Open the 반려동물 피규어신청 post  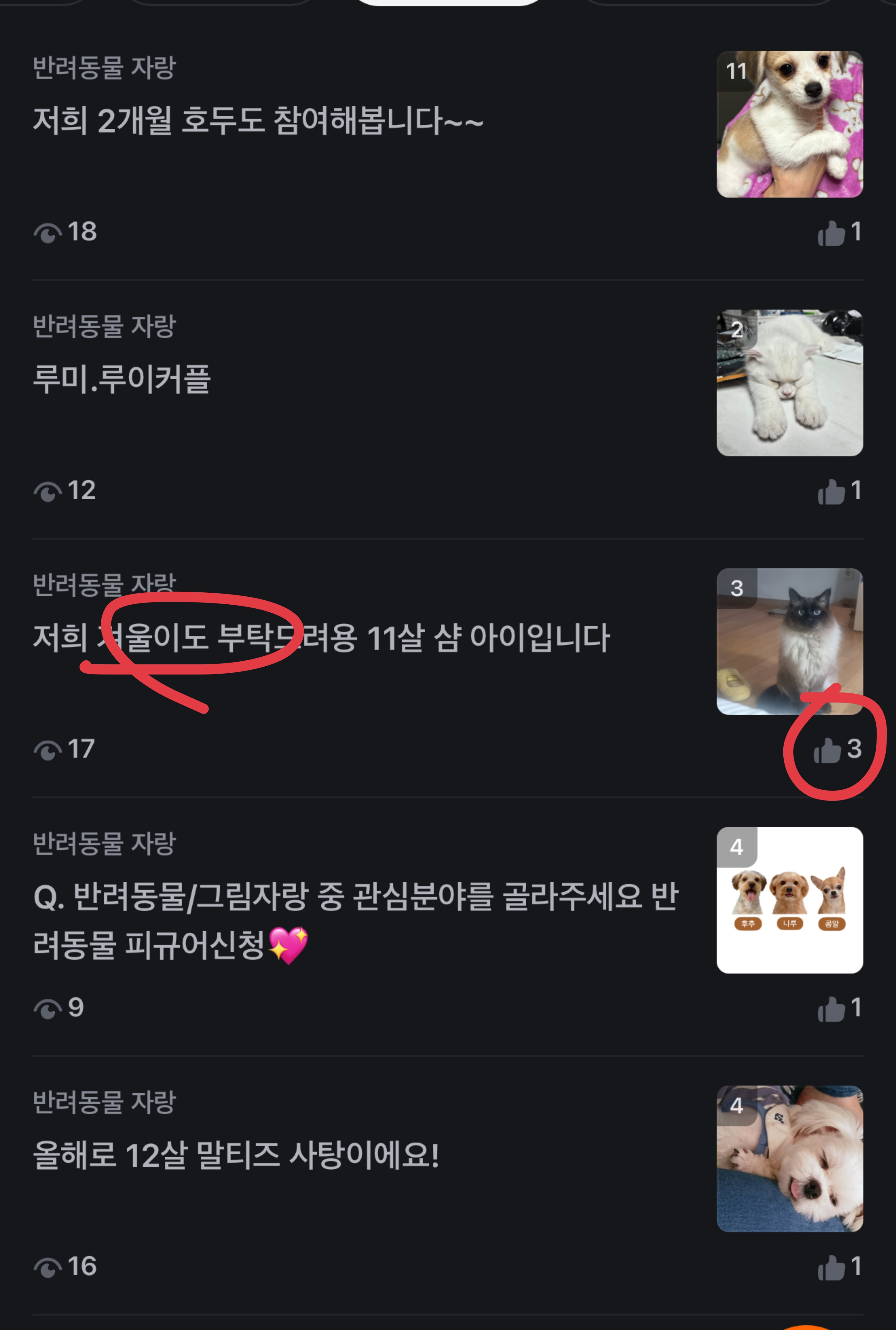pos(354,920)
